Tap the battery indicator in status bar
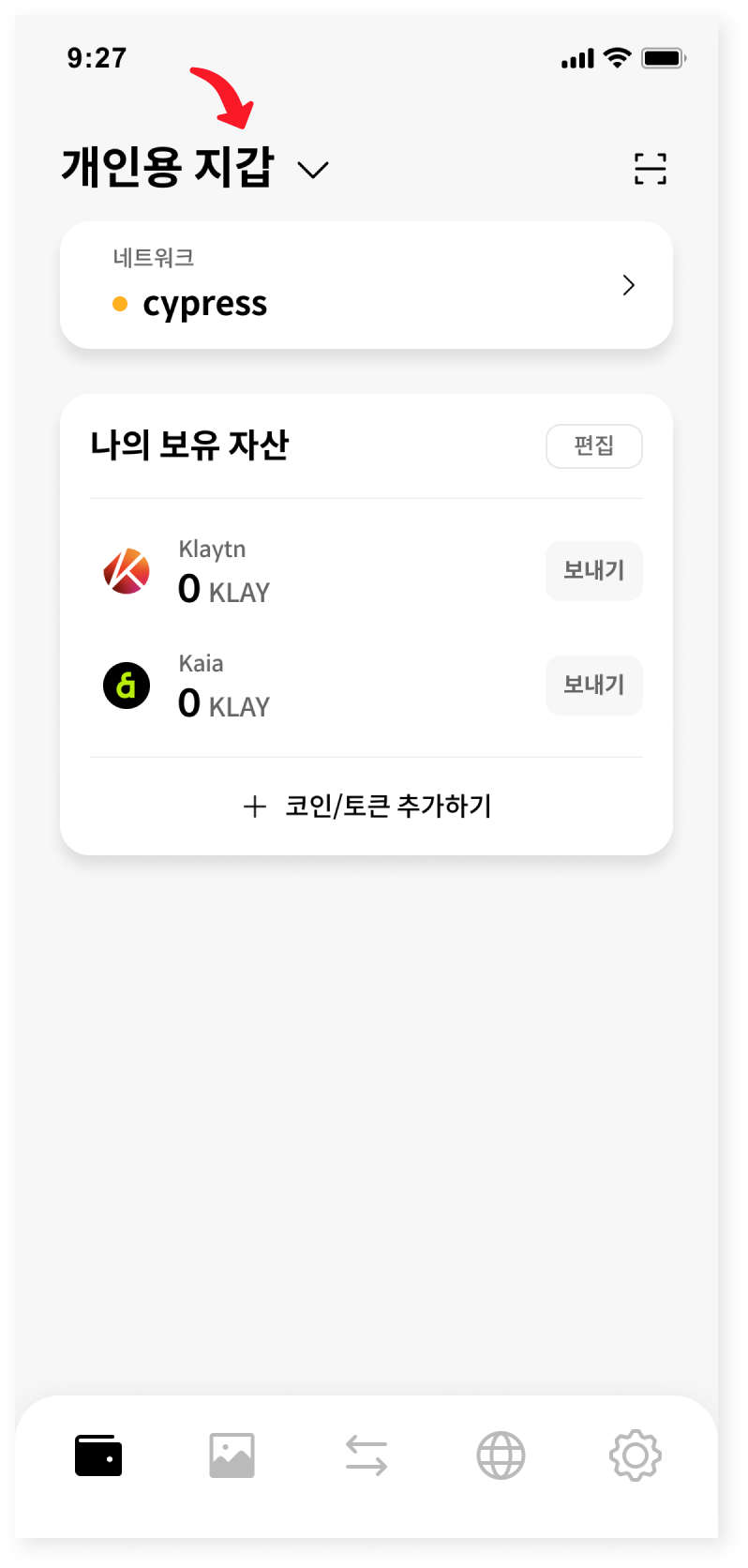This screenshot has width=748, height=1568. coord(664,57)
